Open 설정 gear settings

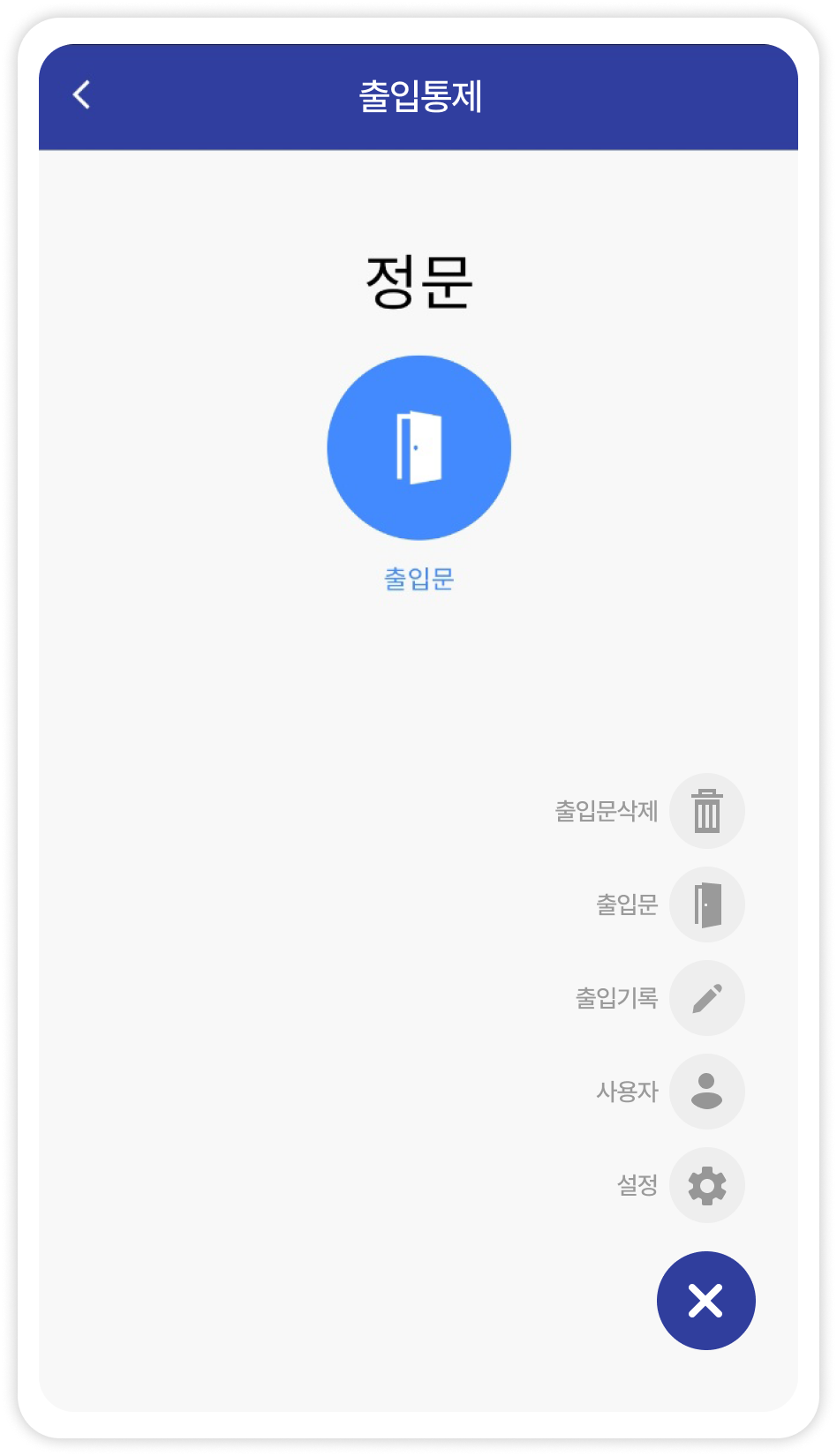pyautogui.click(x=706, y=1185)
